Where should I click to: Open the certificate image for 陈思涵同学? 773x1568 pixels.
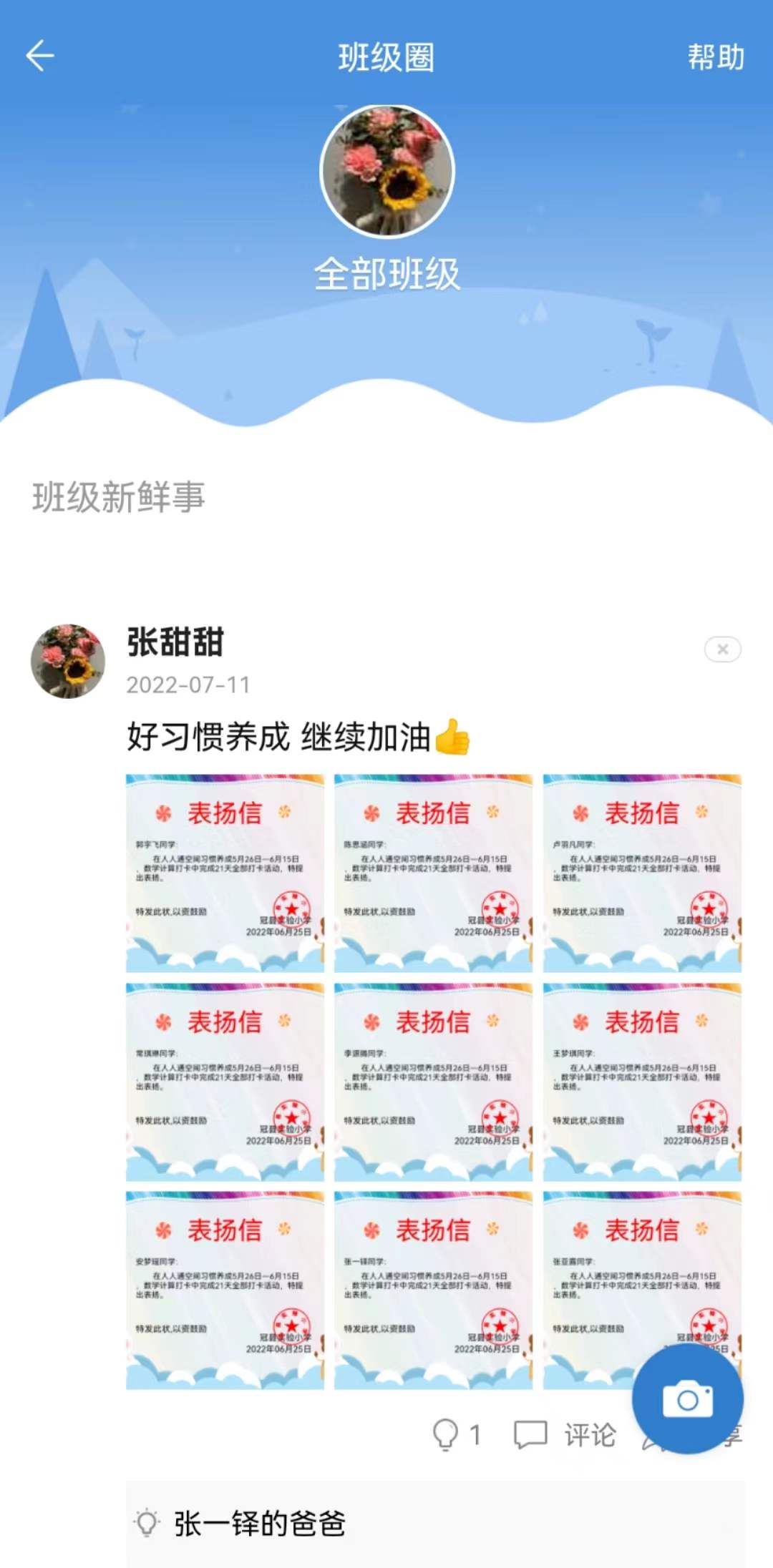click(x=433, y=873)
